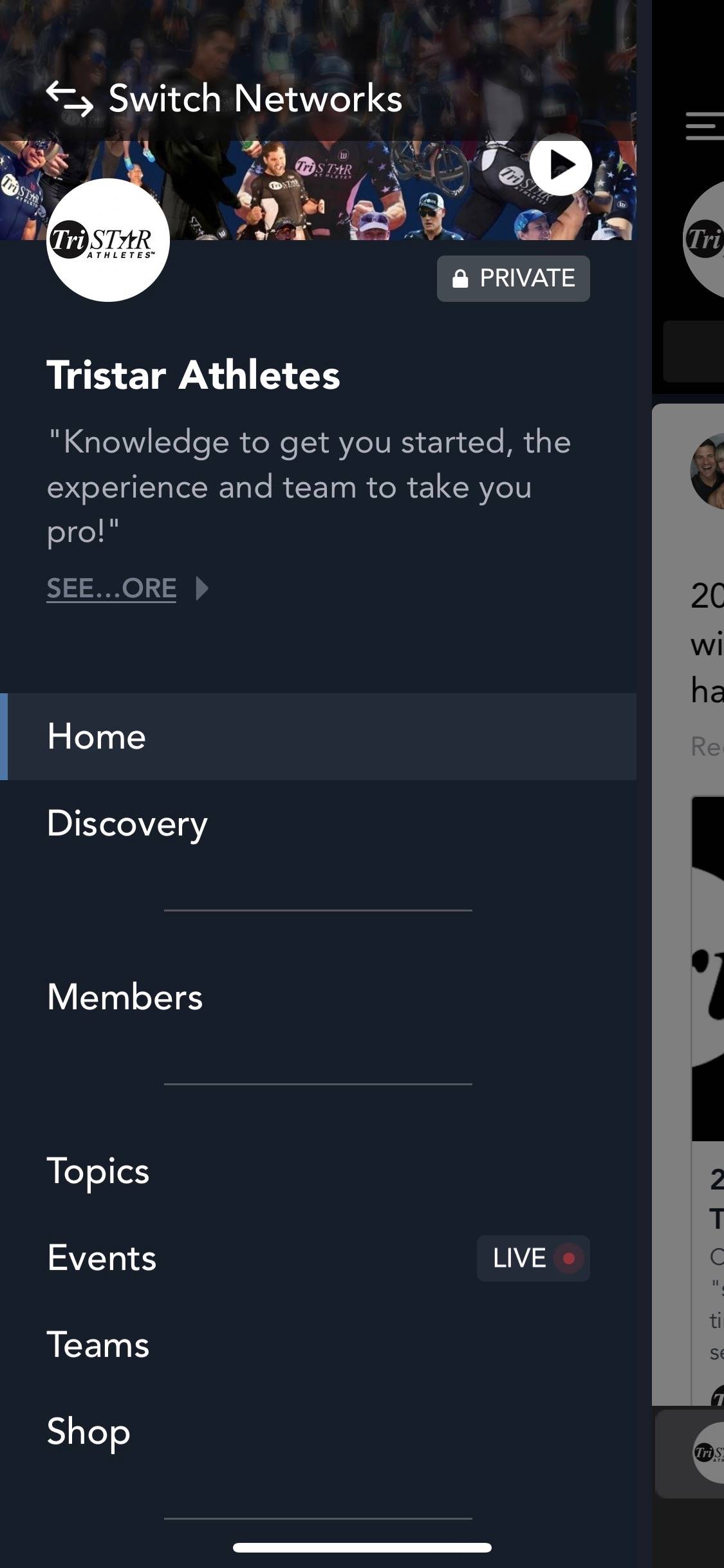View the Members list
The image size is (724, 1568).
pos(319,997)
